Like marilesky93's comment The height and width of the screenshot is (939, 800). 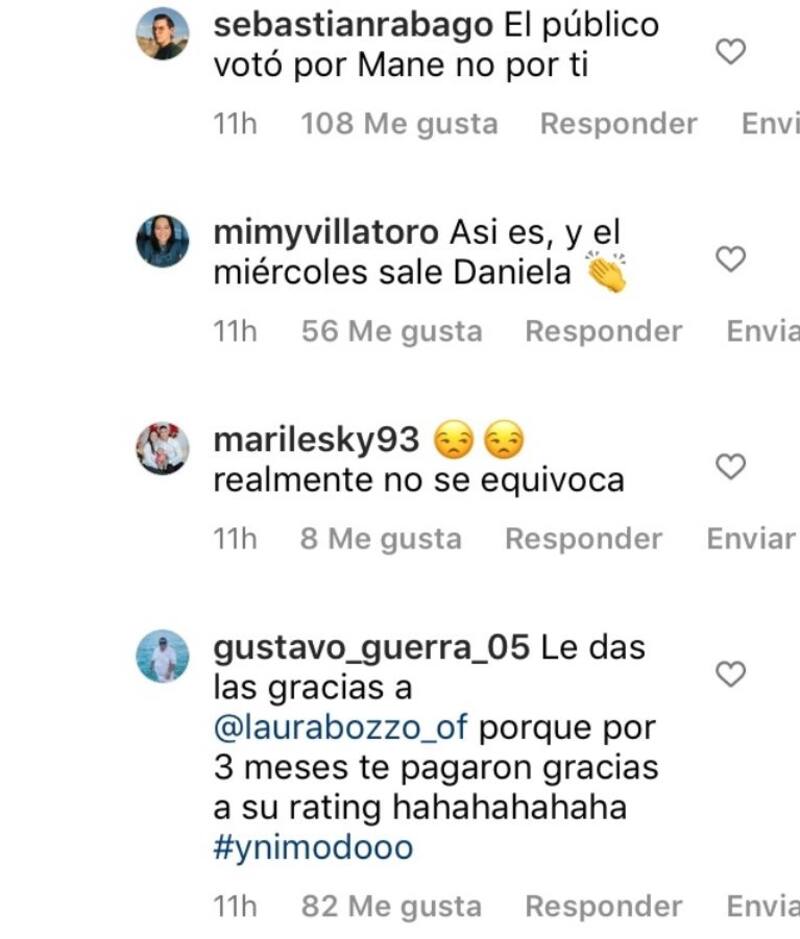click(x=732, y=466)
